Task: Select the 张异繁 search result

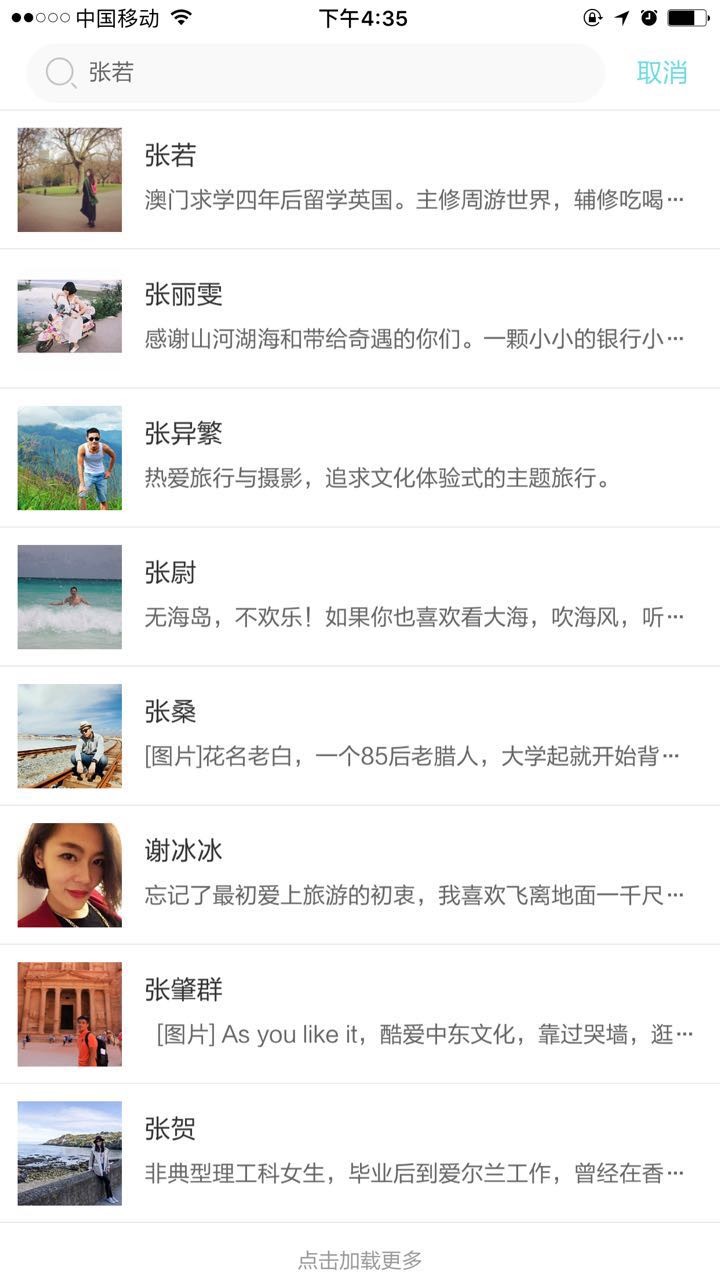Action: coord(360,458)
